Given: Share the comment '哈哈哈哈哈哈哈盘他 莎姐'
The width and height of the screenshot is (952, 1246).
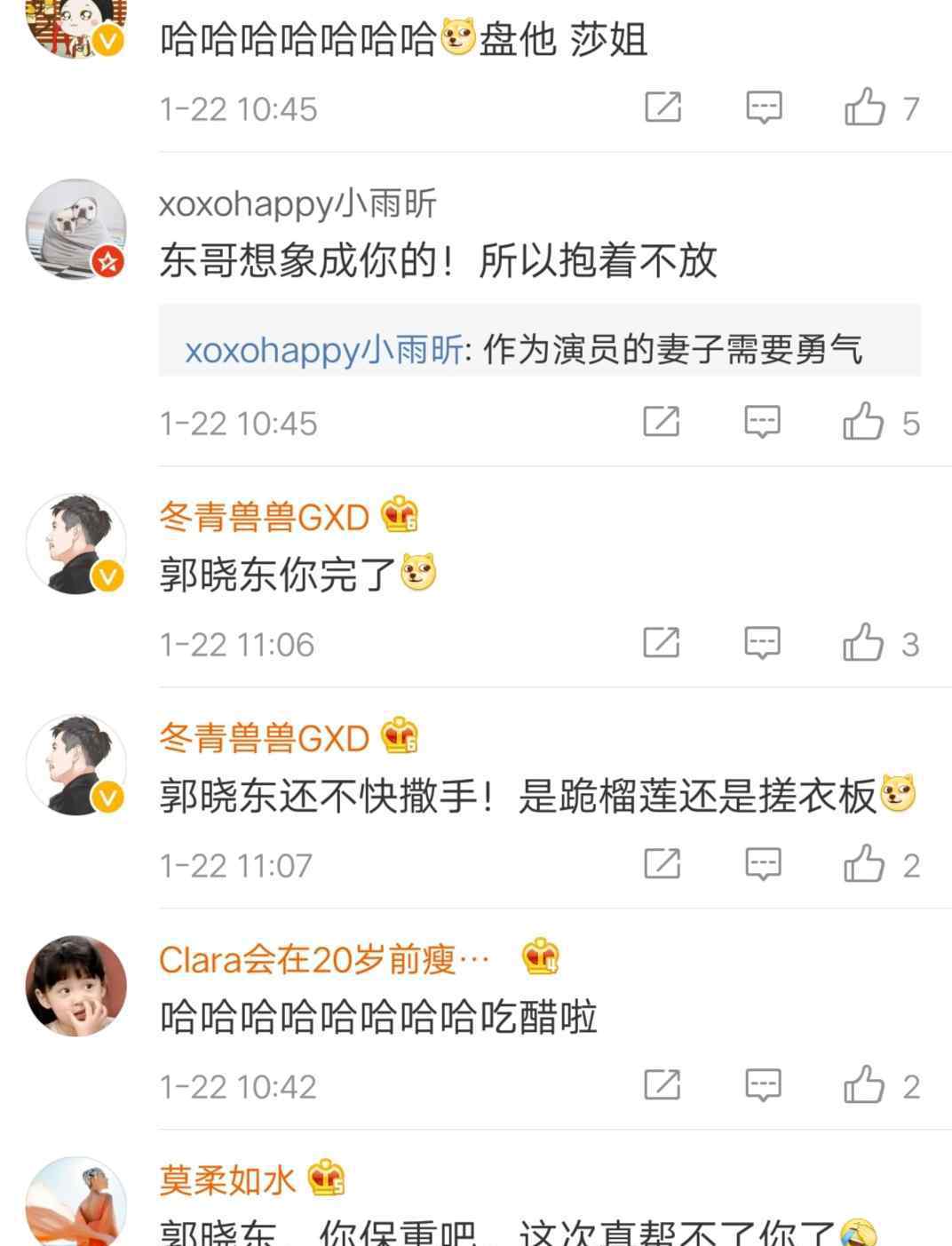Looking at the screenshot, I should (662, 107).
